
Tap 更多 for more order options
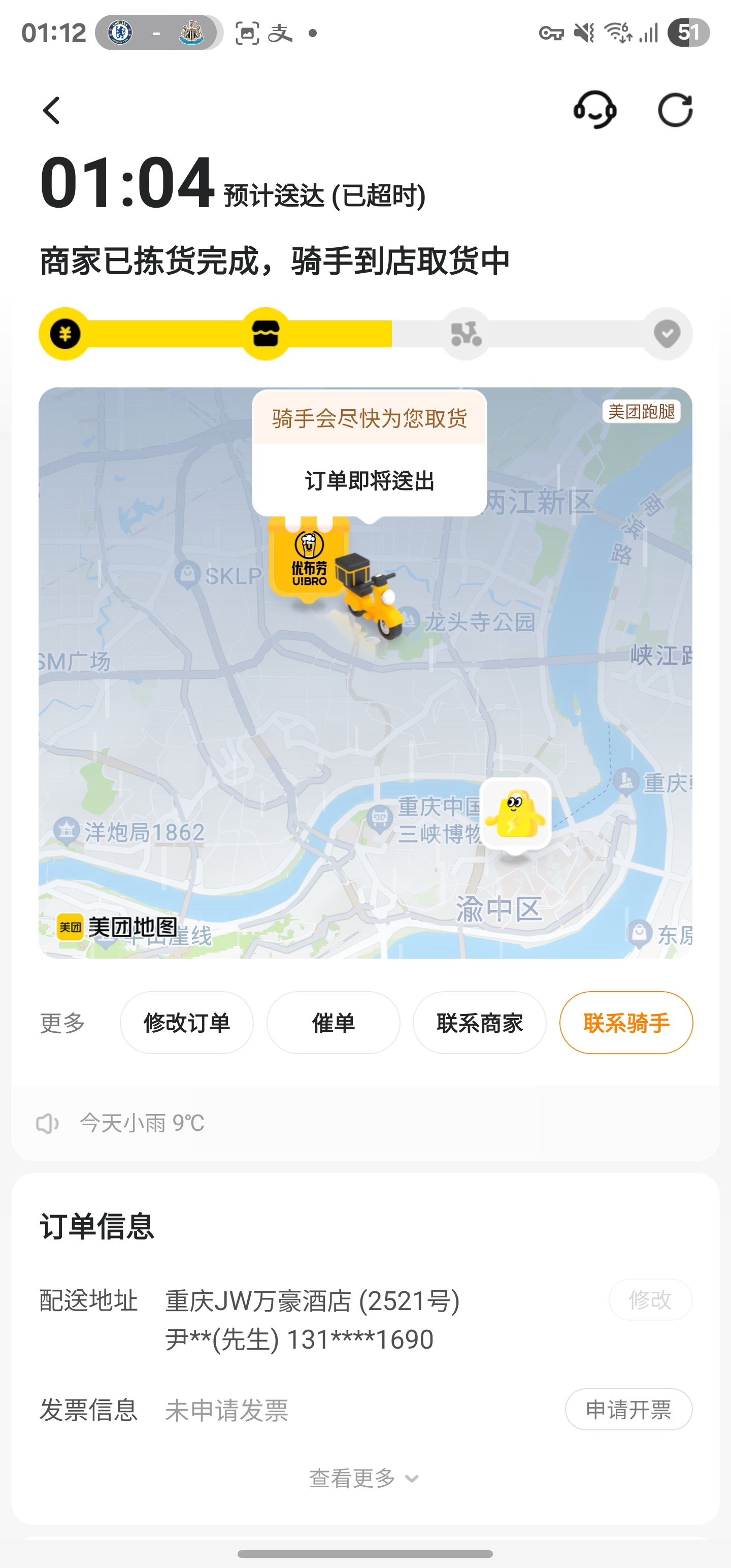tap(62, 1023)
